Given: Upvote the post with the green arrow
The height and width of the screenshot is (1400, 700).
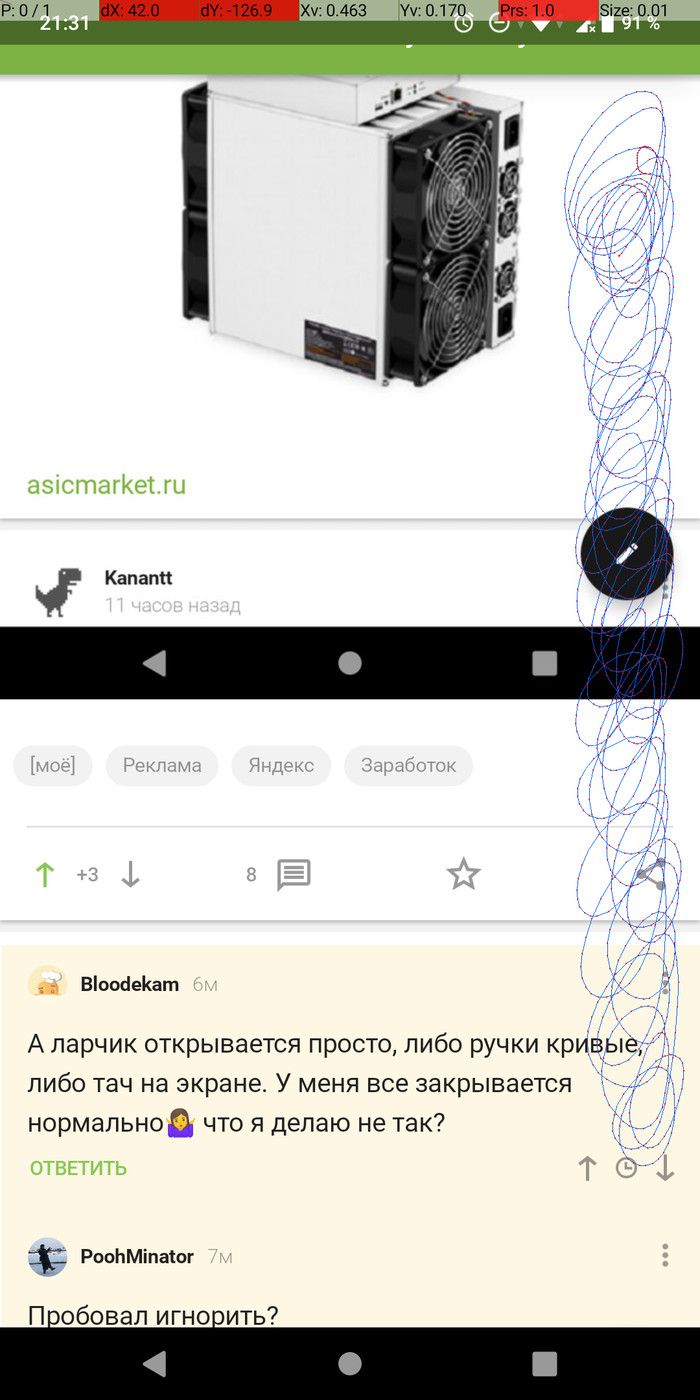Looking at the screenshot, I should tap(45, 875).
